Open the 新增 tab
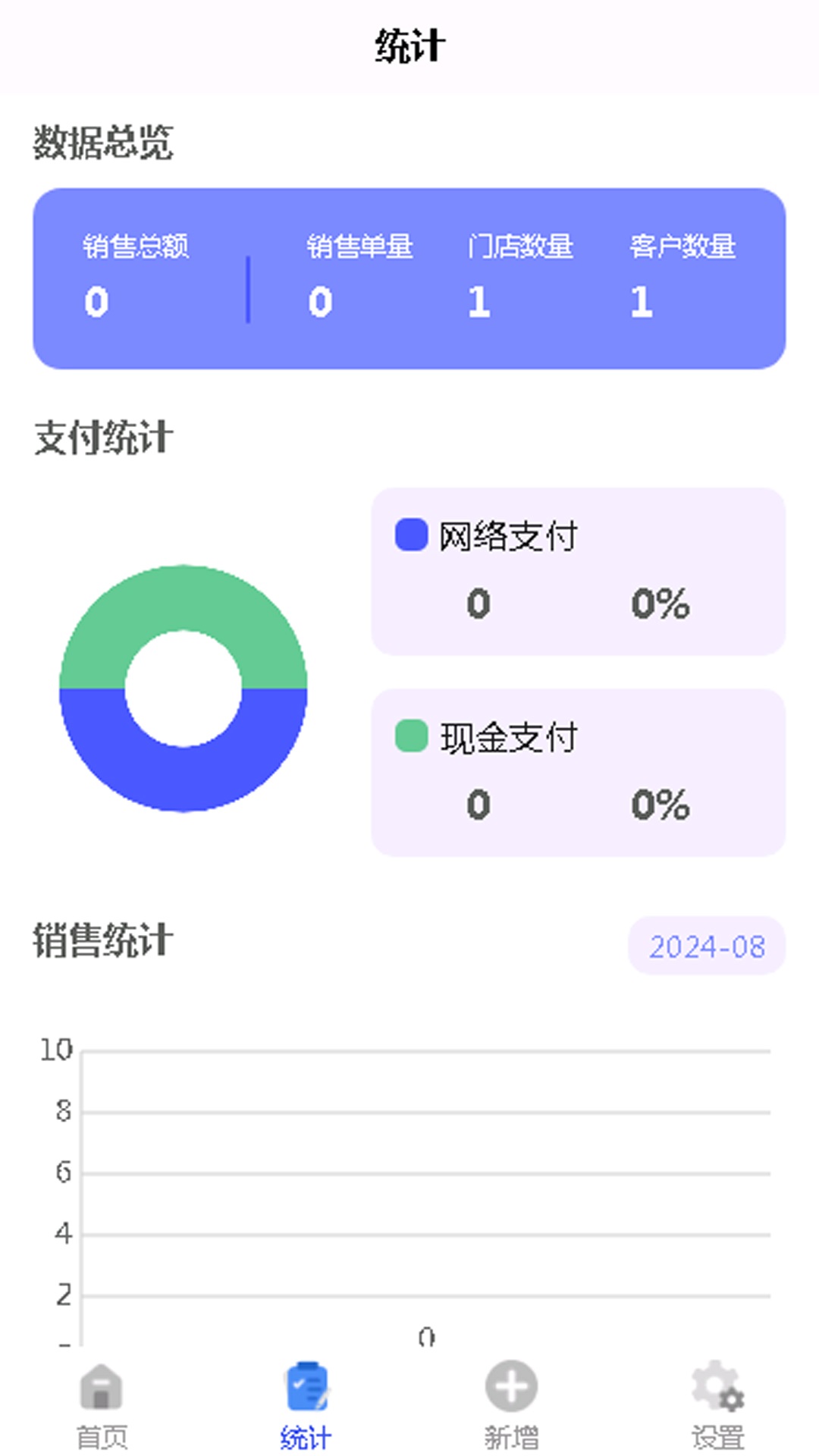This screenshot has height=1456, width=819. tap(511, 1404)
